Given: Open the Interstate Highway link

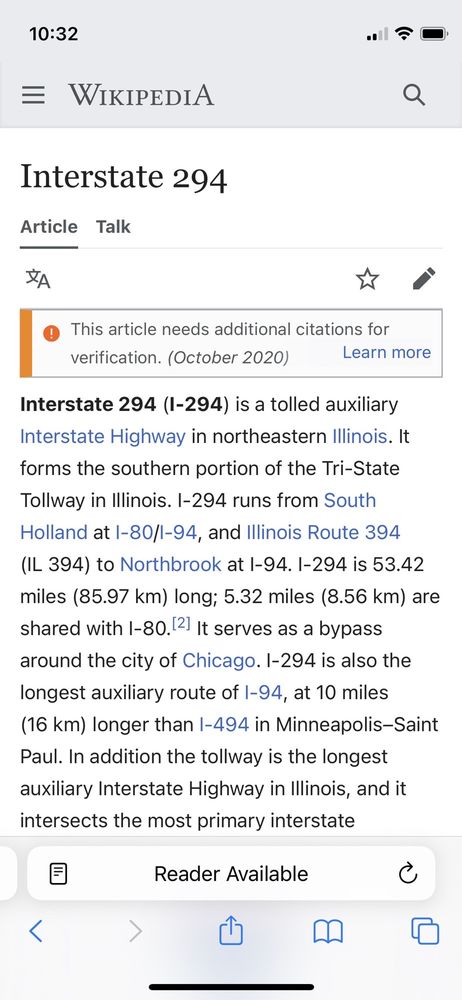Looking at the screenshot, I should click(103, 436).
